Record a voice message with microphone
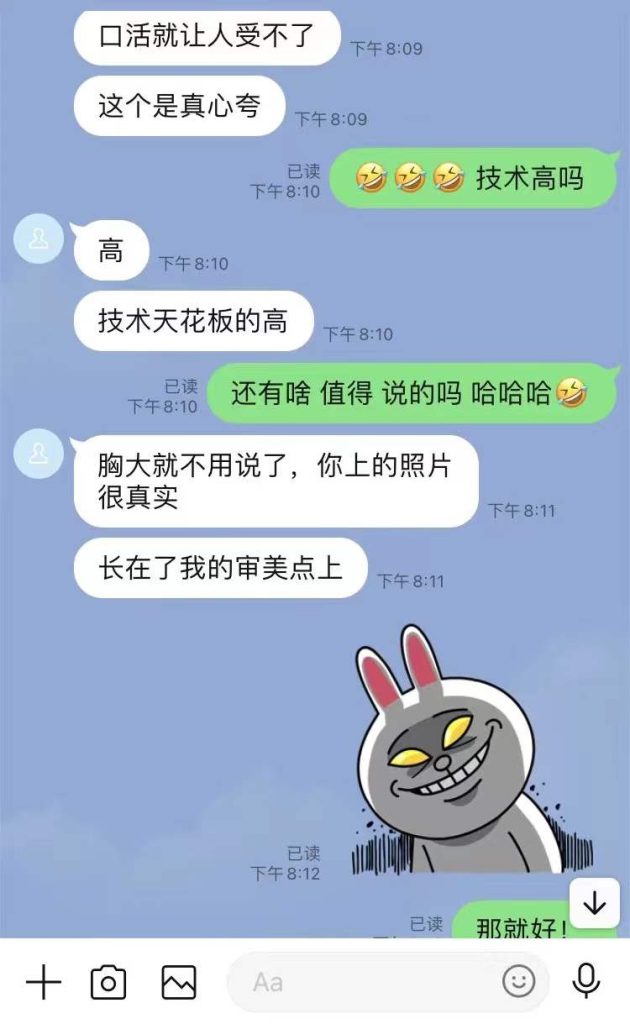The width and height of the screenshot is (630, 1024). pos(586,982)
